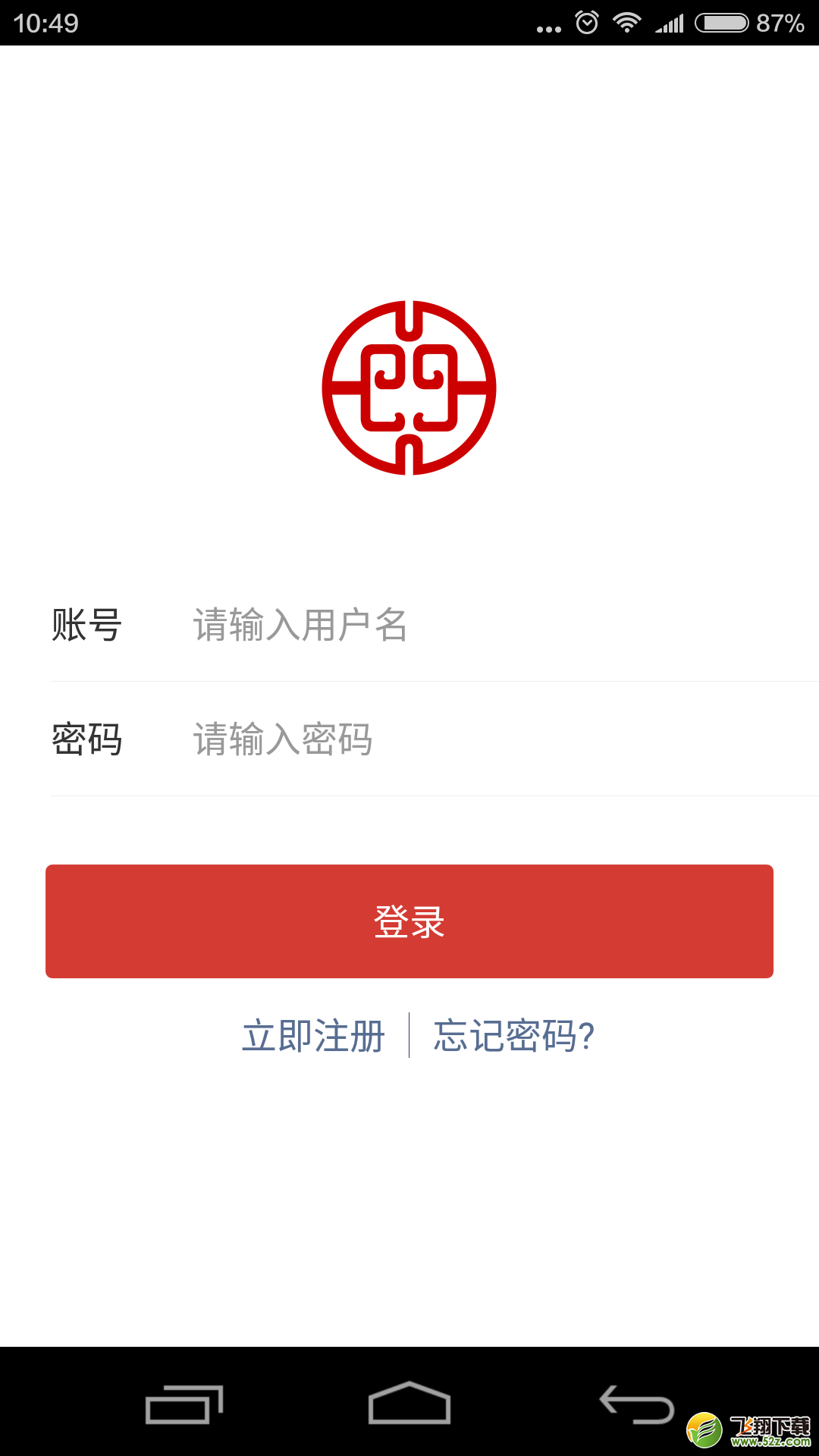This screenshot has height=1456, width=819.
Task: Open the 忘记密码? link
Action: [514, 1036]
